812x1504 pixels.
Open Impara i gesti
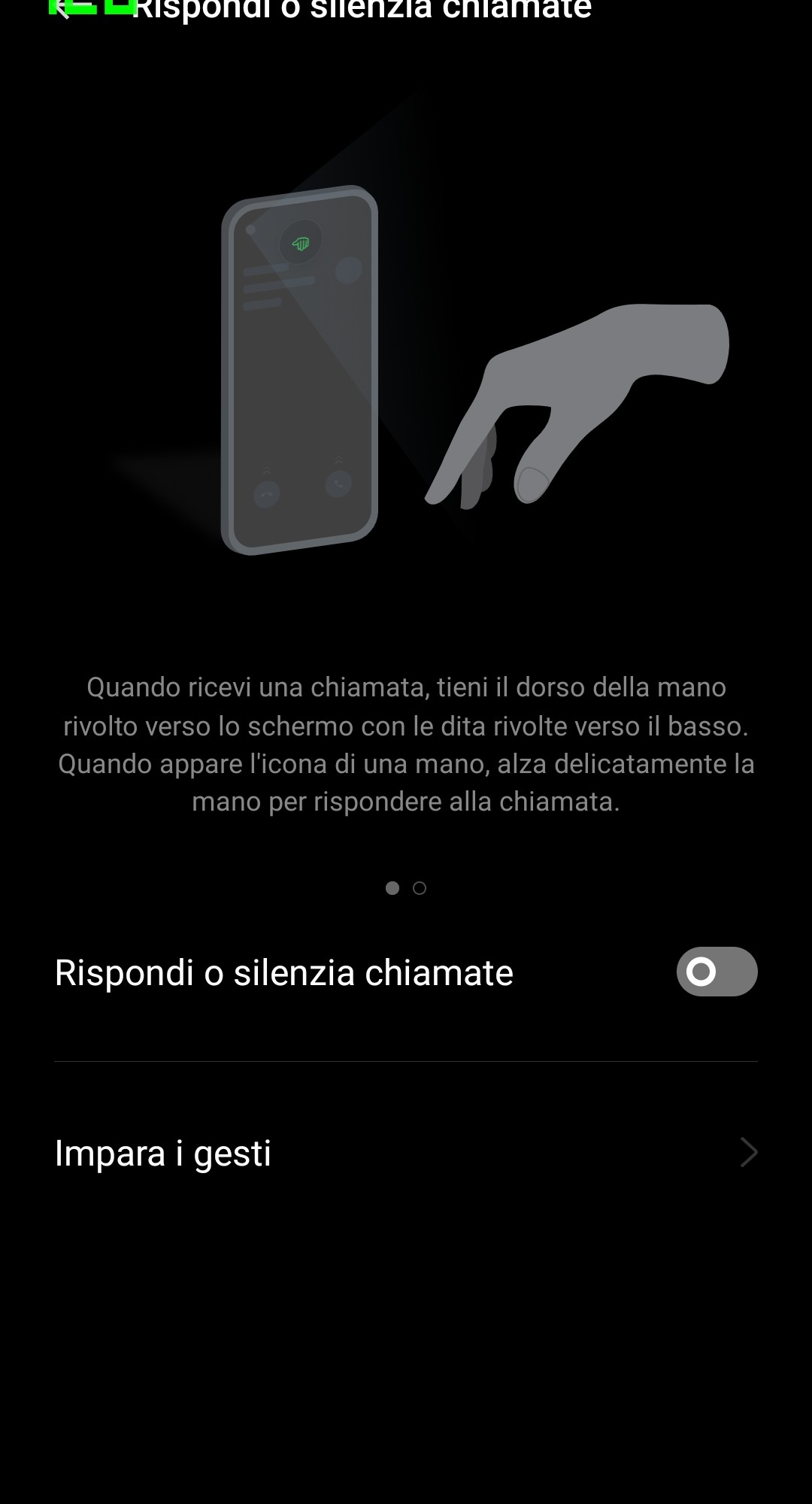(406, 1153)
